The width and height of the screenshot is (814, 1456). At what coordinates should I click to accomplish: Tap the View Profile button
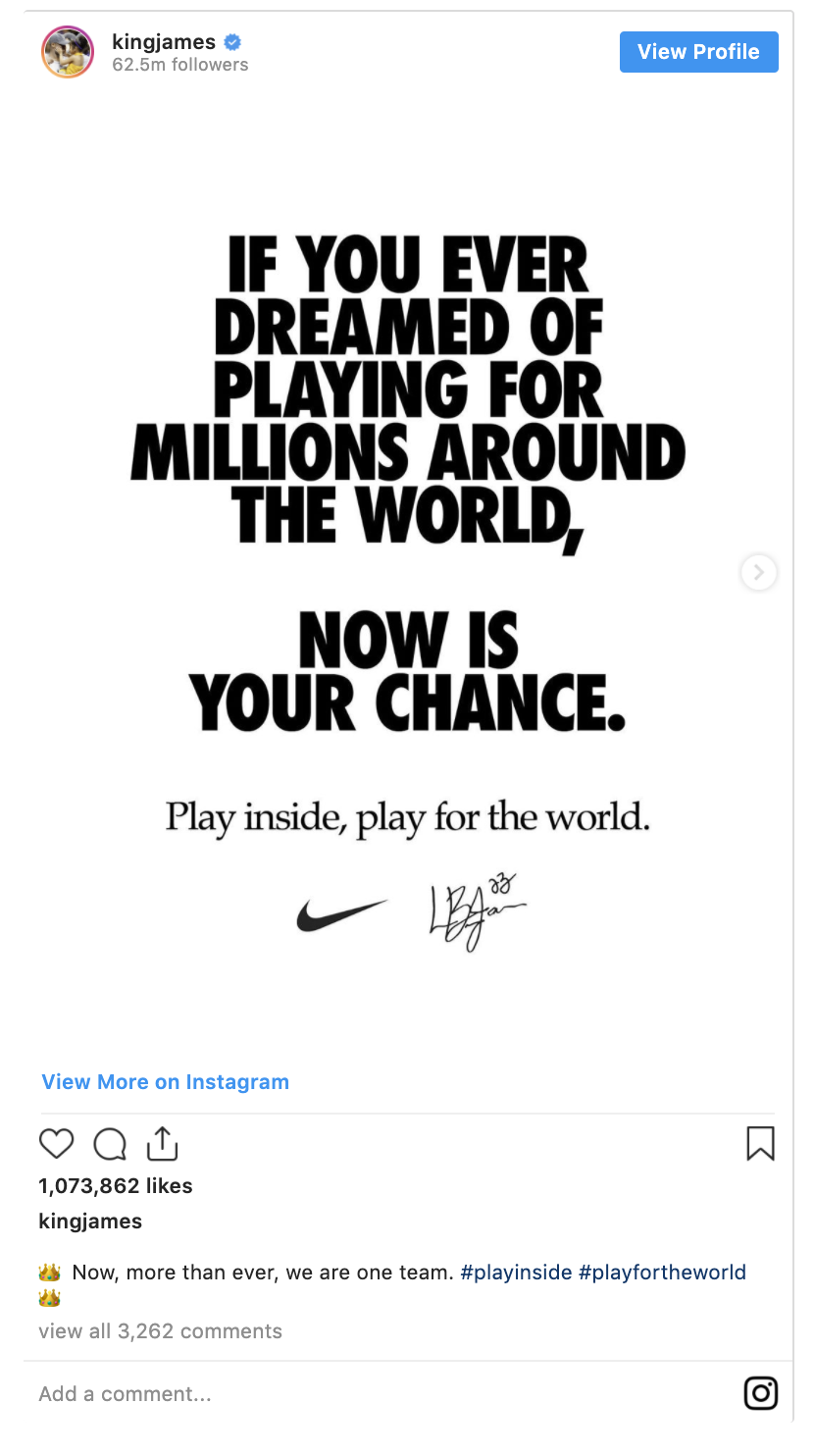point(698,52)
